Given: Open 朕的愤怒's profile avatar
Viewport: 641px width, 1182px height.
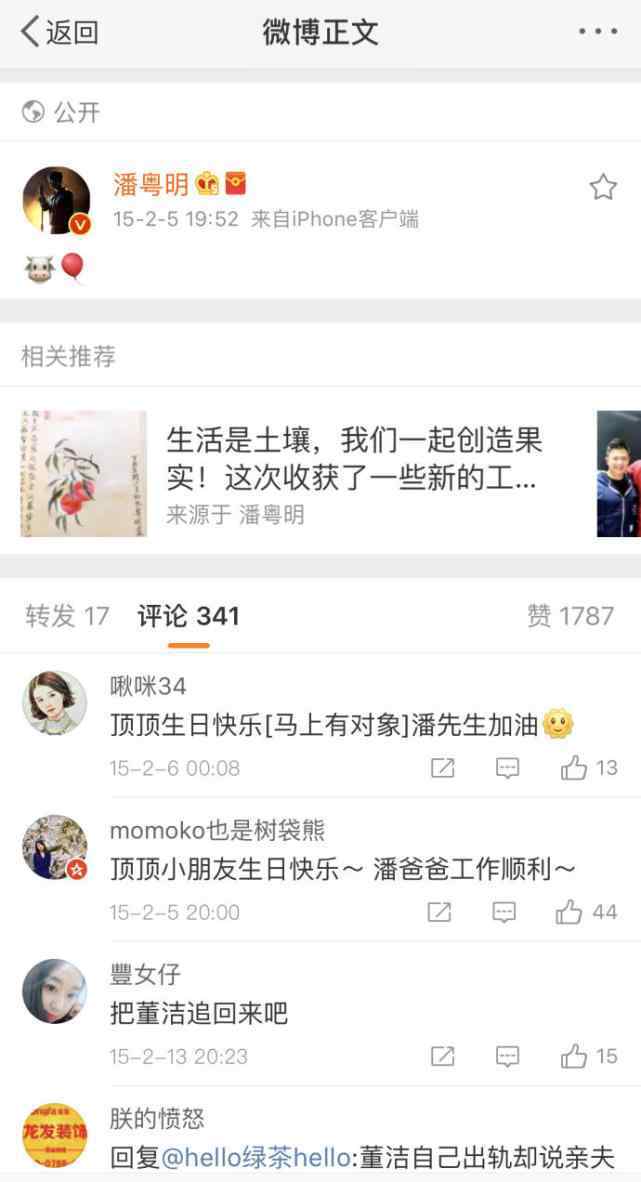Looking at the screenshot, I should tap(54, 1135).
